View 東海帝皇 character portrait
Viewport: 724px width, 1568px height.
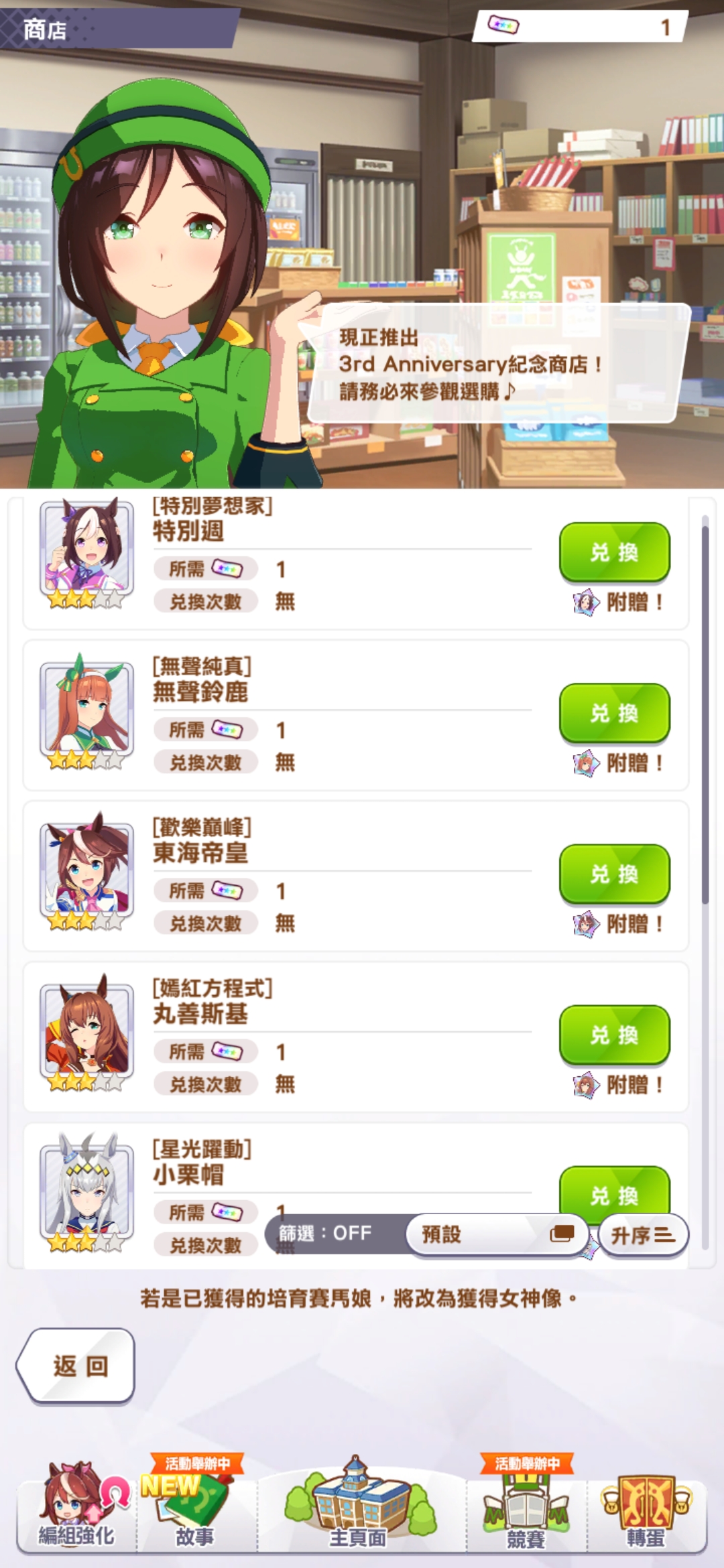(x=86, y=871)
